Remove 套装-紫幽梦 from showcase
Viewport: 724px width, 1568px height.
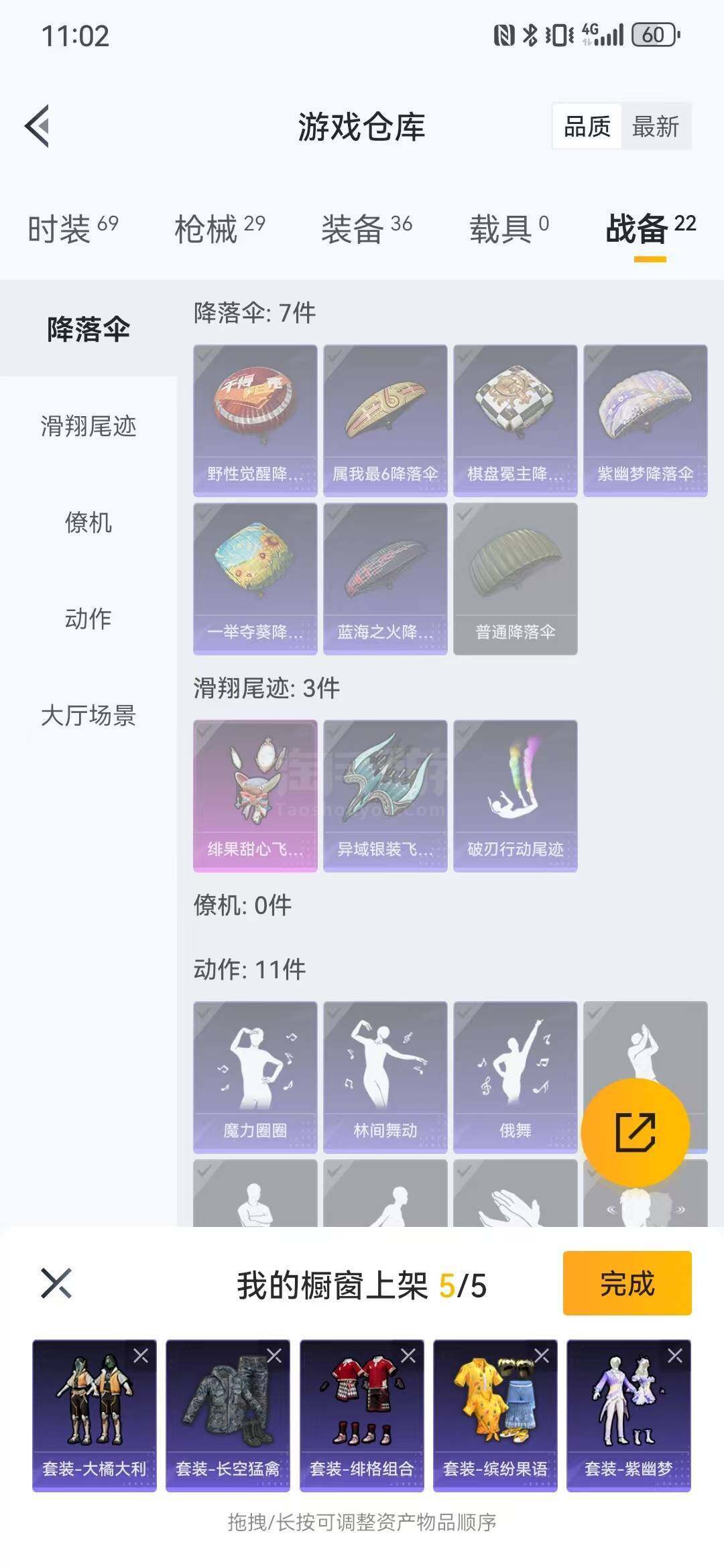675,1356
